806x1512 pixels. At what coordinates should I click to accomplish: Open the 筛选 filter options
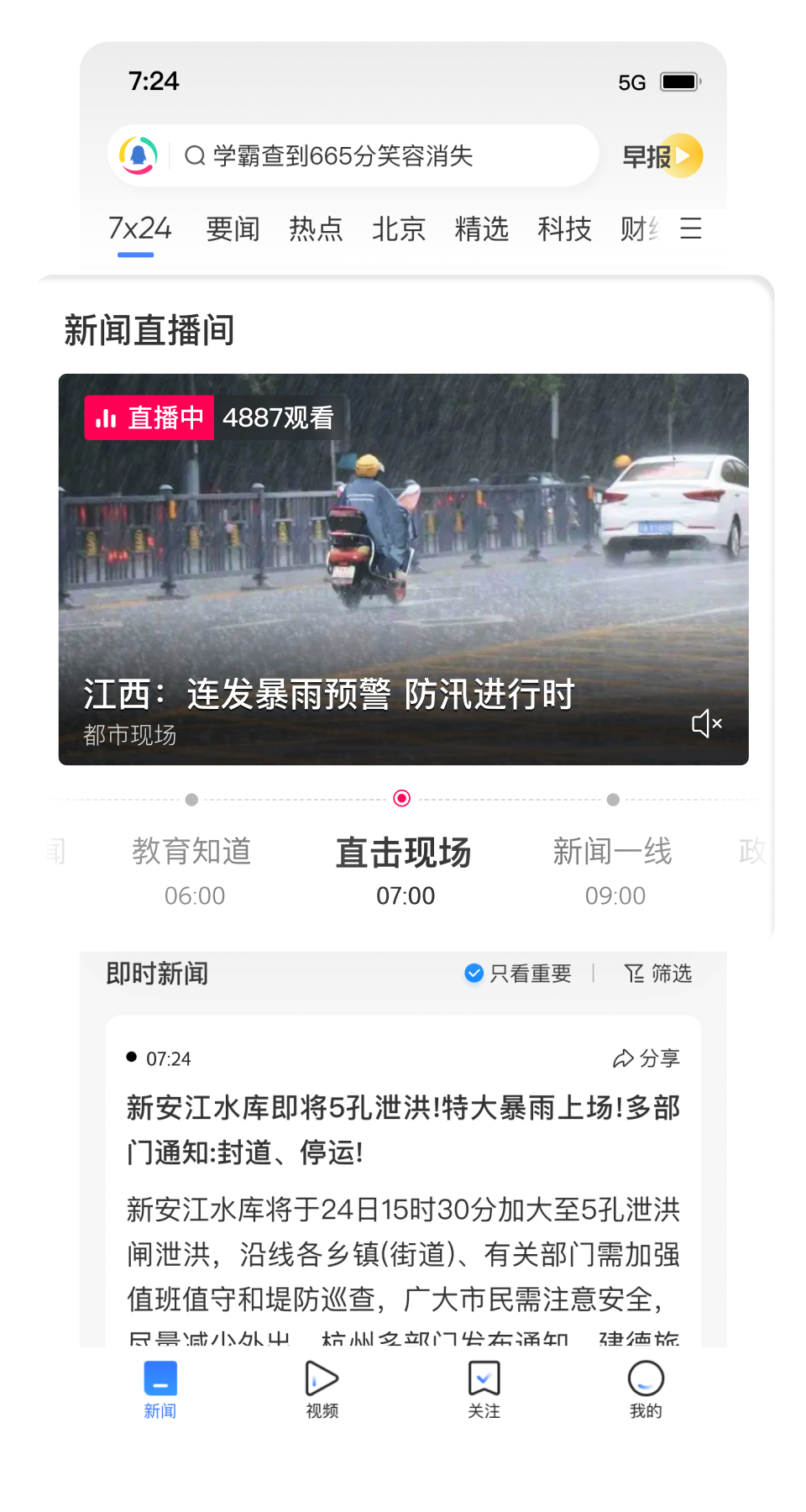658,974
